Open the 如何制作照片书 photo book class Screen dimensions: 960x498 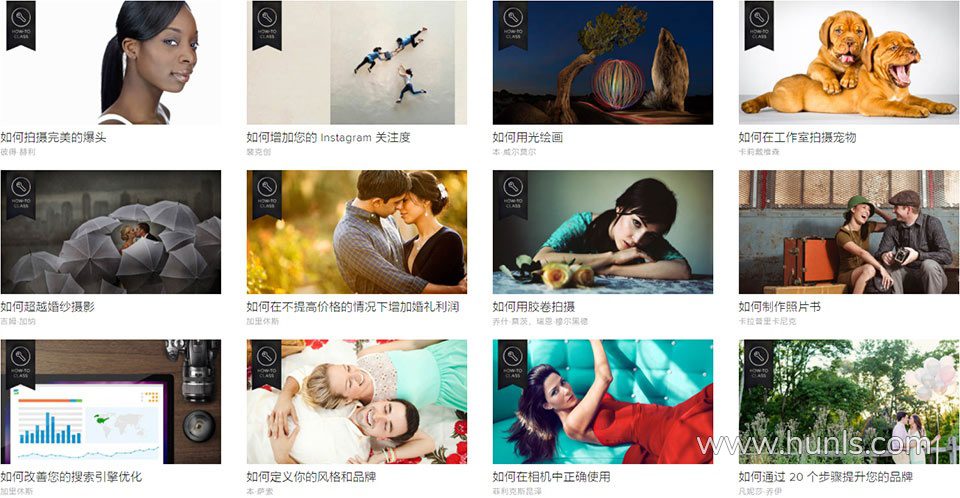click(x=848, y=232)
